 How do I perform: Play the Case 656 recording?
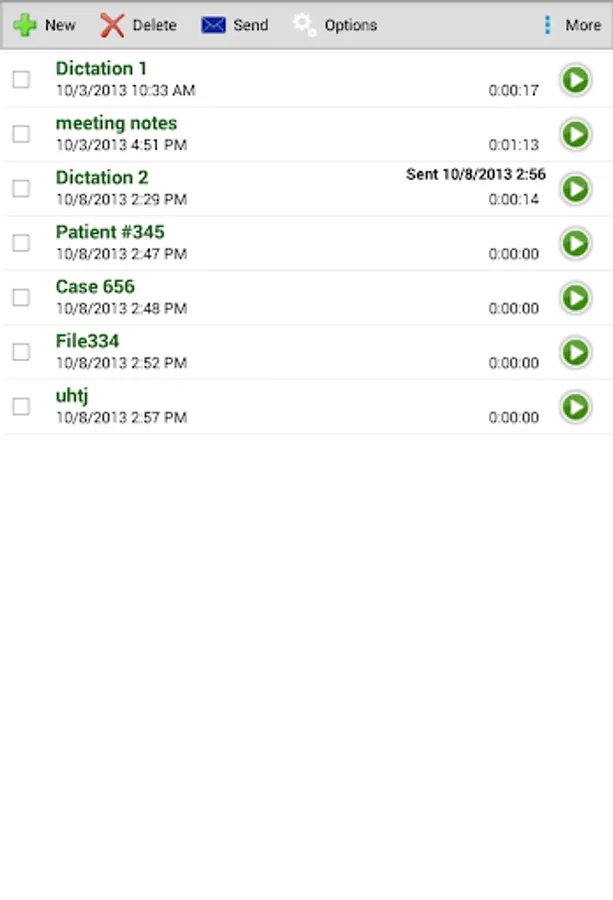pos(575,297)
